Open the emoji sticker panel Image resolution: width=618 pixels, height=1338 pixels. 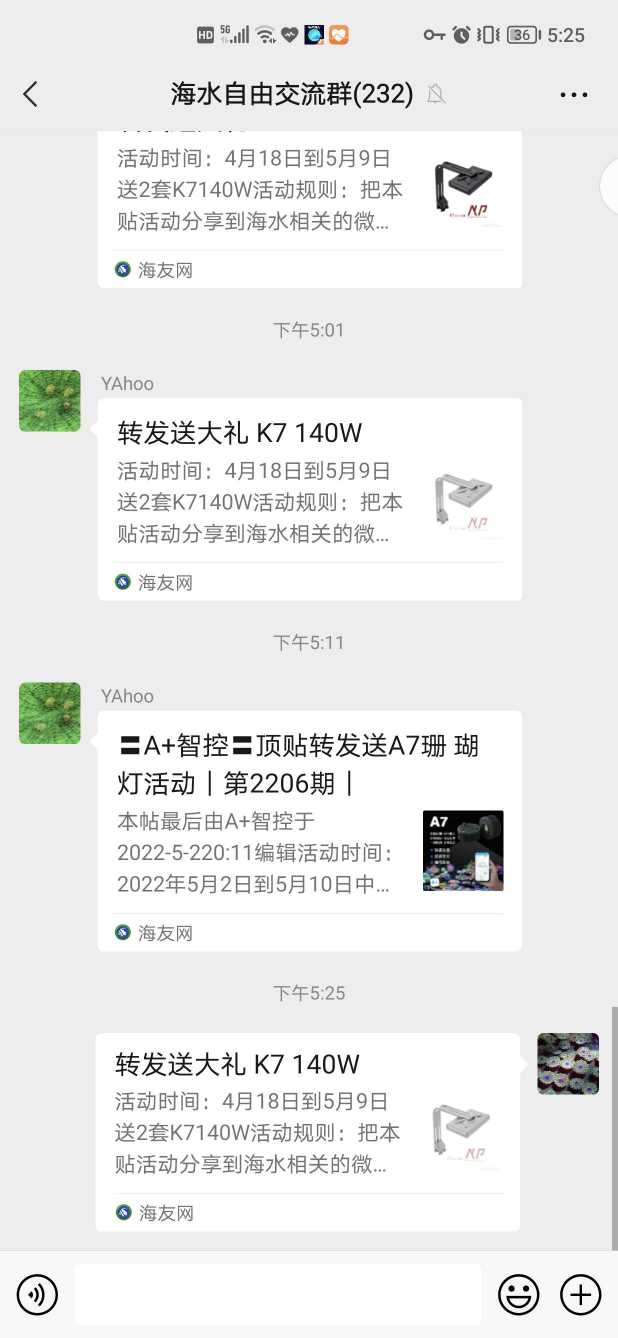pos(518,1295)
